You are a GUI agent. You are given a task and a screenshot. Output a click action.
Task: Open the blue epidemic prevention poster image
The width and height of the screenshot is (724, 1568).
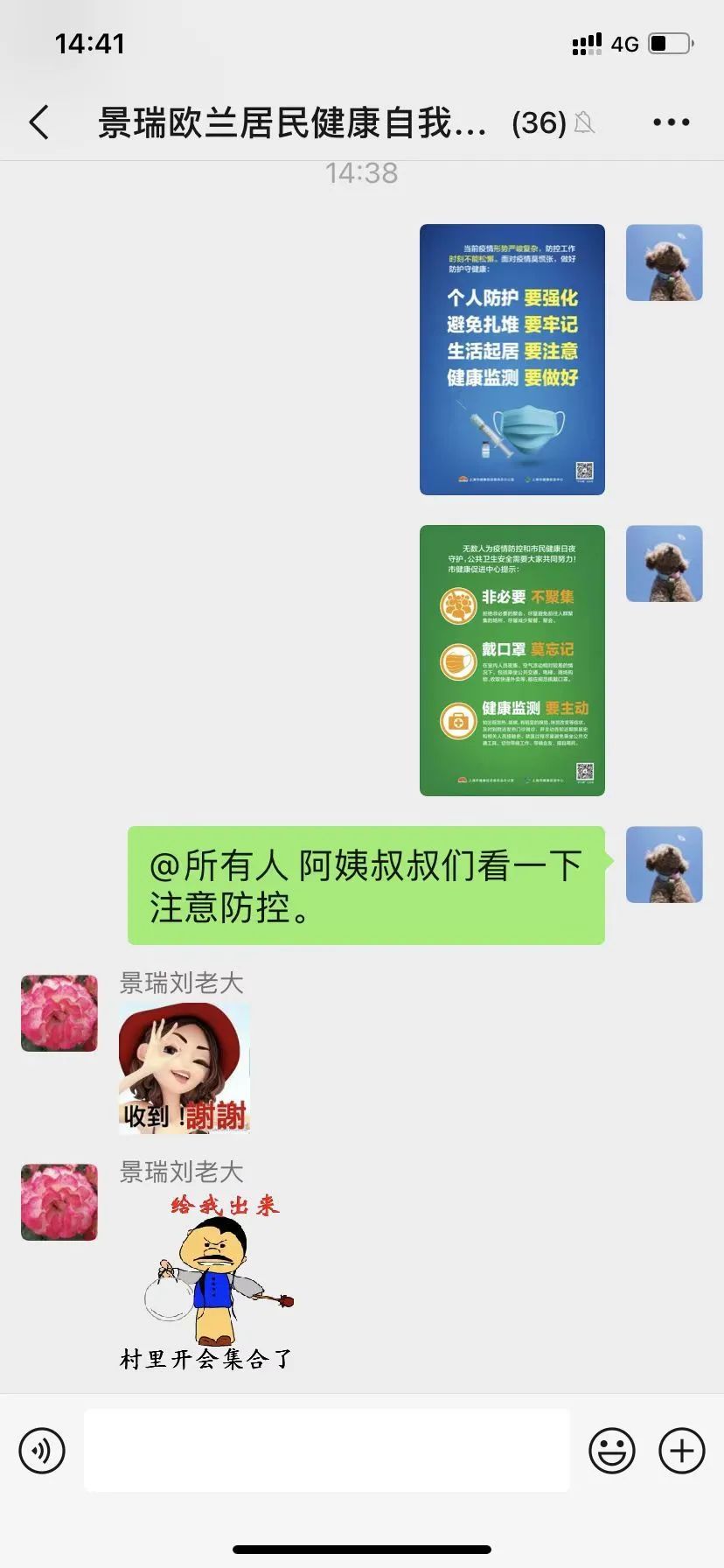(512, 360)
